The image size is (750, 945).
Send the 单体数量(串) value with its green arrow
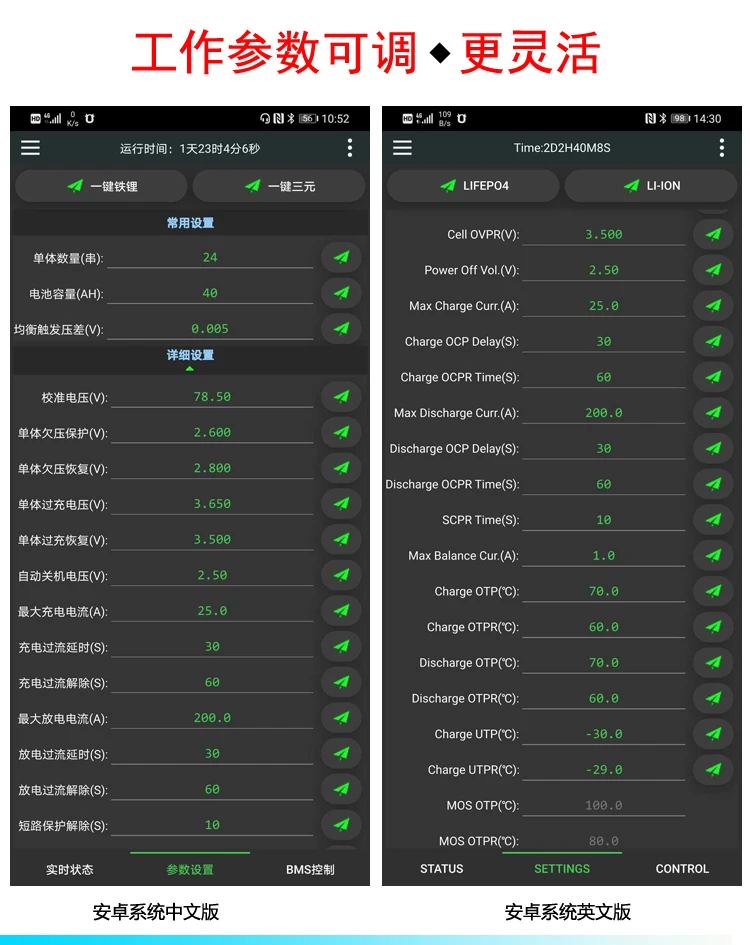[341, 257]
